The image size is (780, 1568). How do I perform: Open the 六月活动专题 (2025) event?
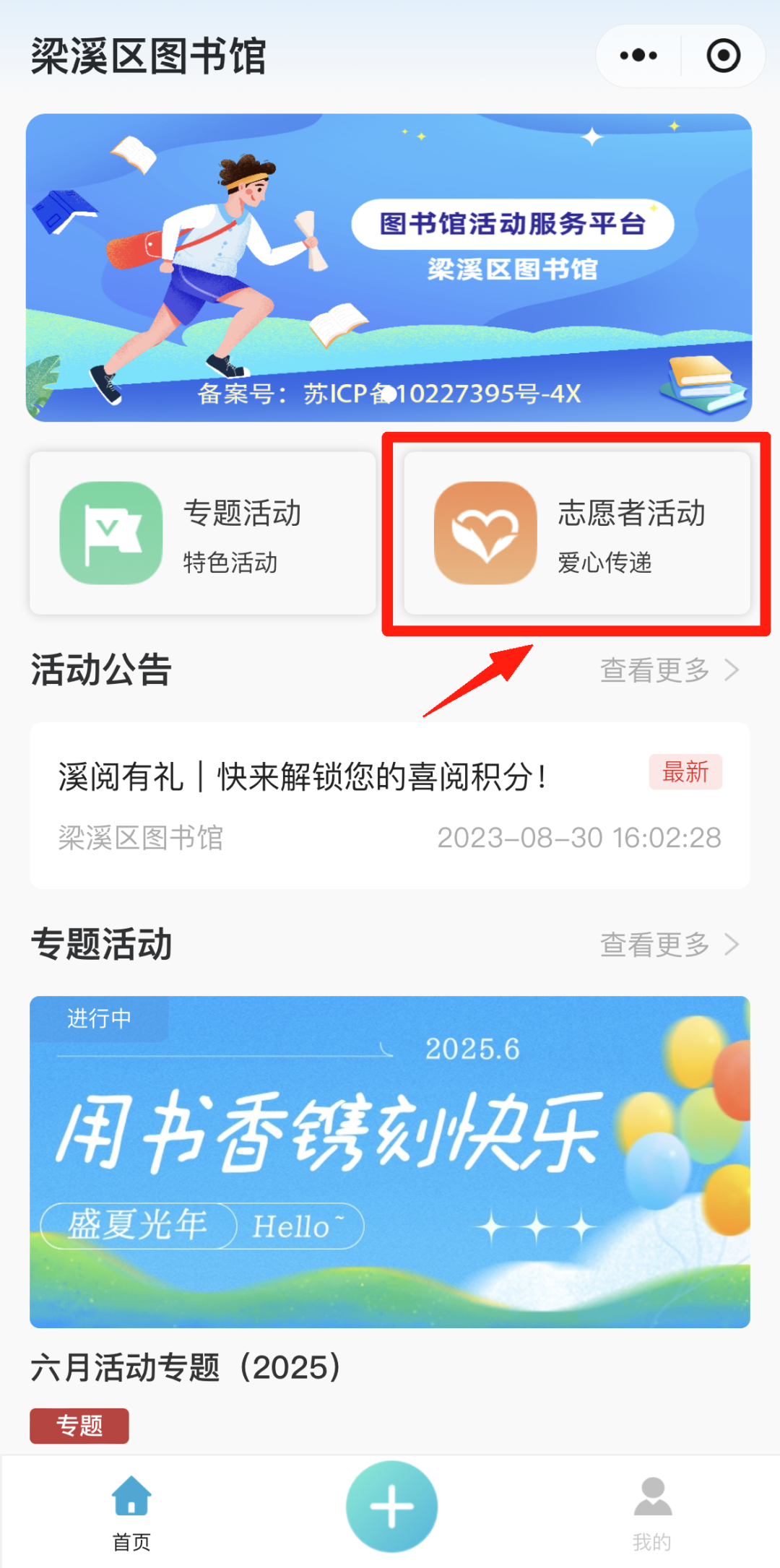[x=389, y=1161]
